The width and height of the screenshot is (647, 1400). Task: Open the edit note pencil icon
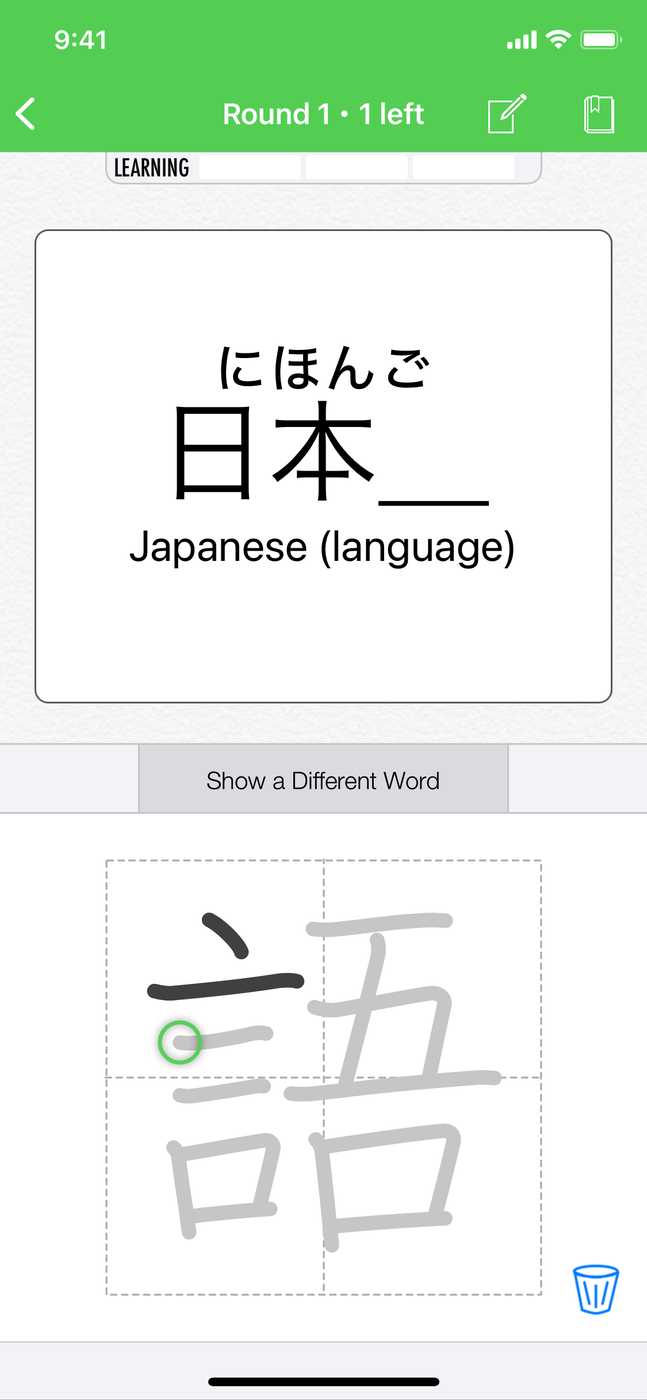pos(507,114)
